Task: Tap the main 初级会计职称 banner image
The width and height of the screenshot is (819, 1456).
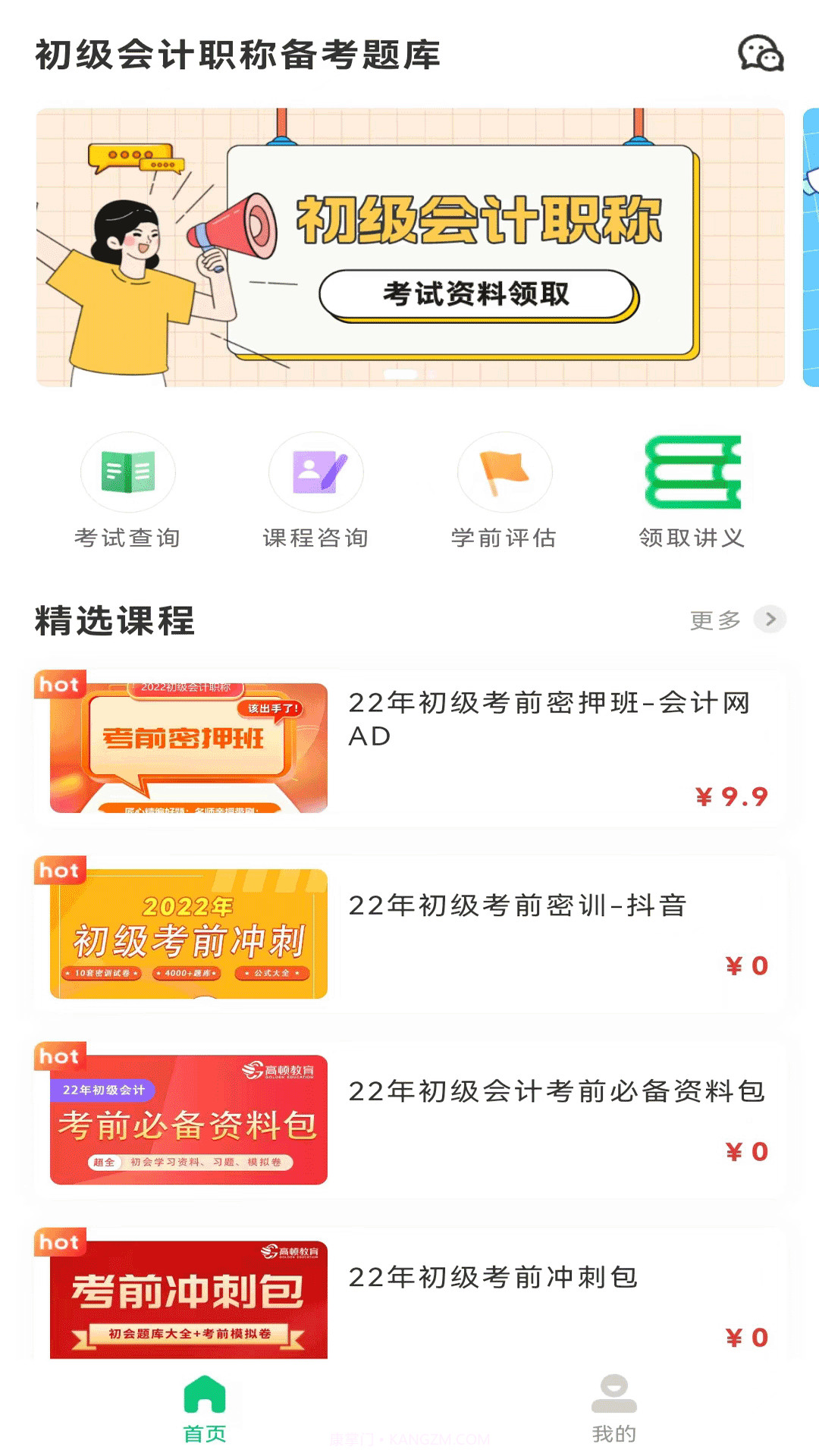Action: pos(409,246)
